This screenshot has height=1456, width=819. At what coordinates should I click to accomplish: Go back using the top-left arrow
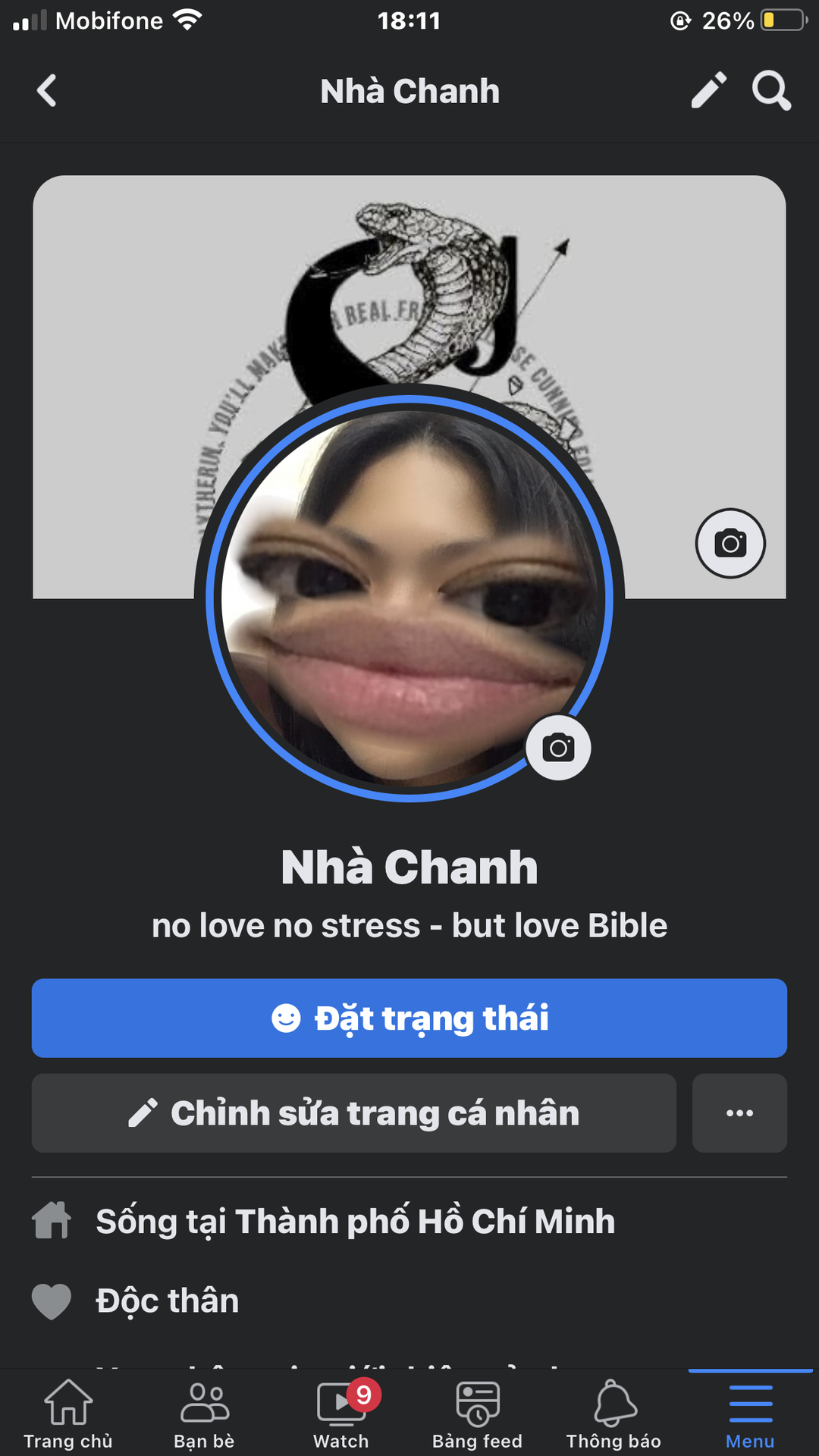[x=47, y=91]
